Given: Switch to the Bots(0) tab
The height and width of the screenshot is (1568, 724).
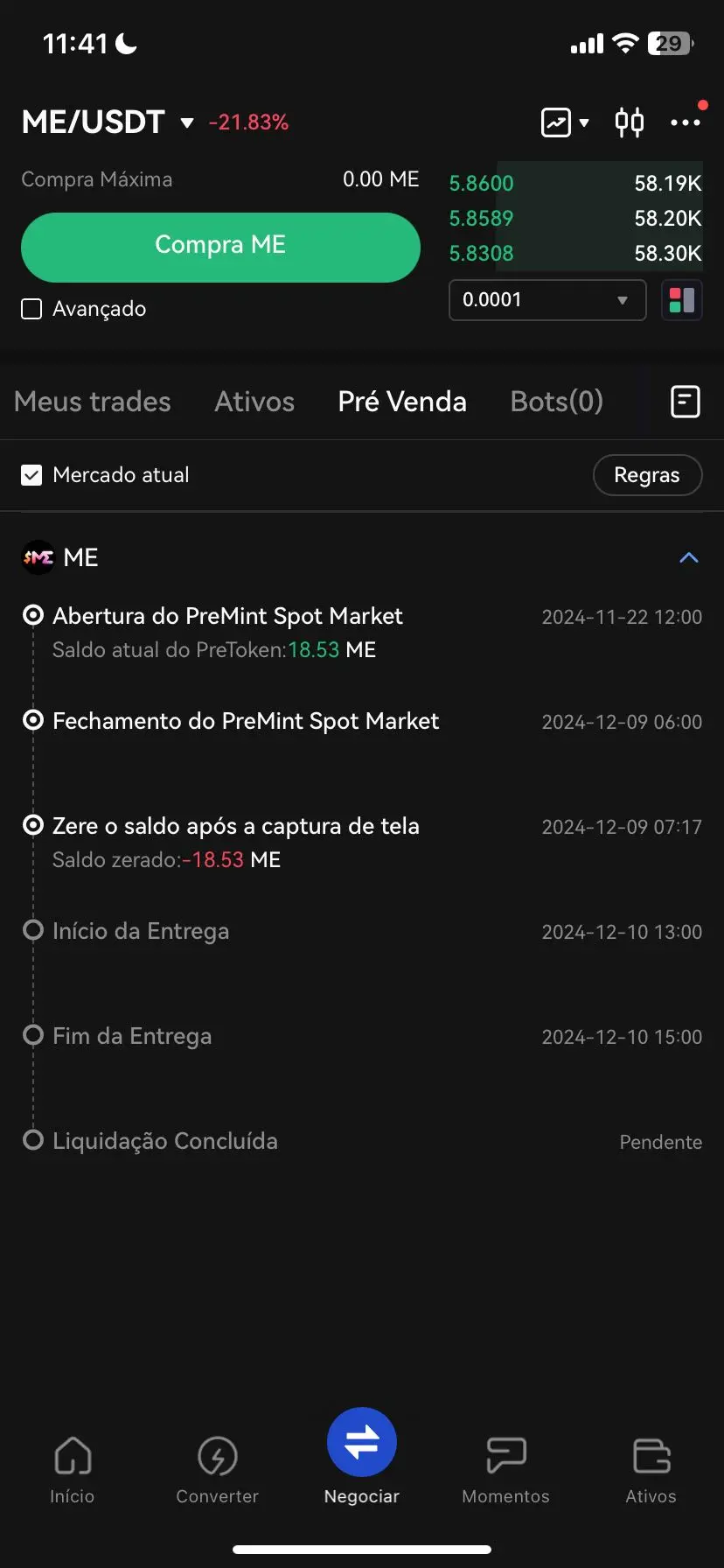Looking at the screenshot, I should point(556,402).
